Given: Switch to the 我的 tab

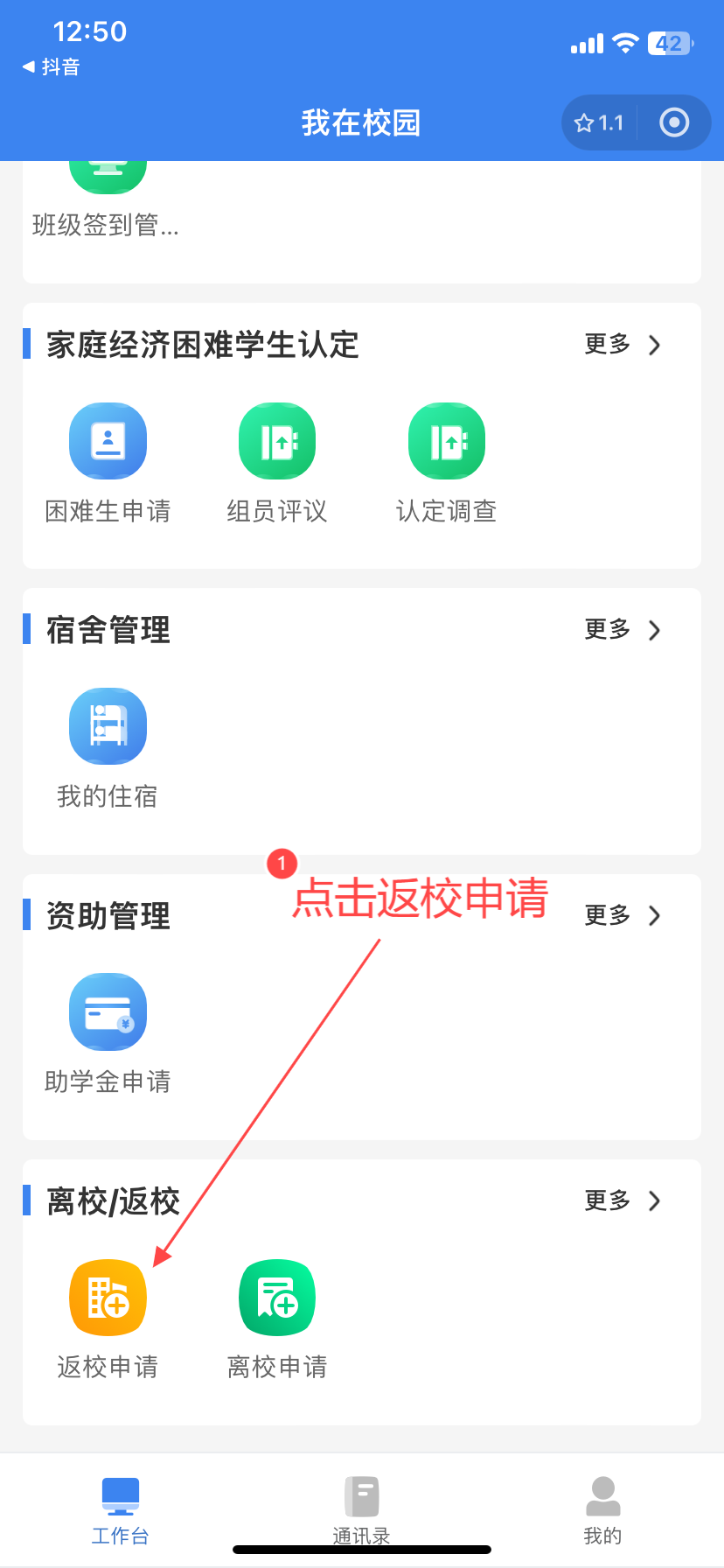Looking at the screenshot, I should [x=602, y=1509].
